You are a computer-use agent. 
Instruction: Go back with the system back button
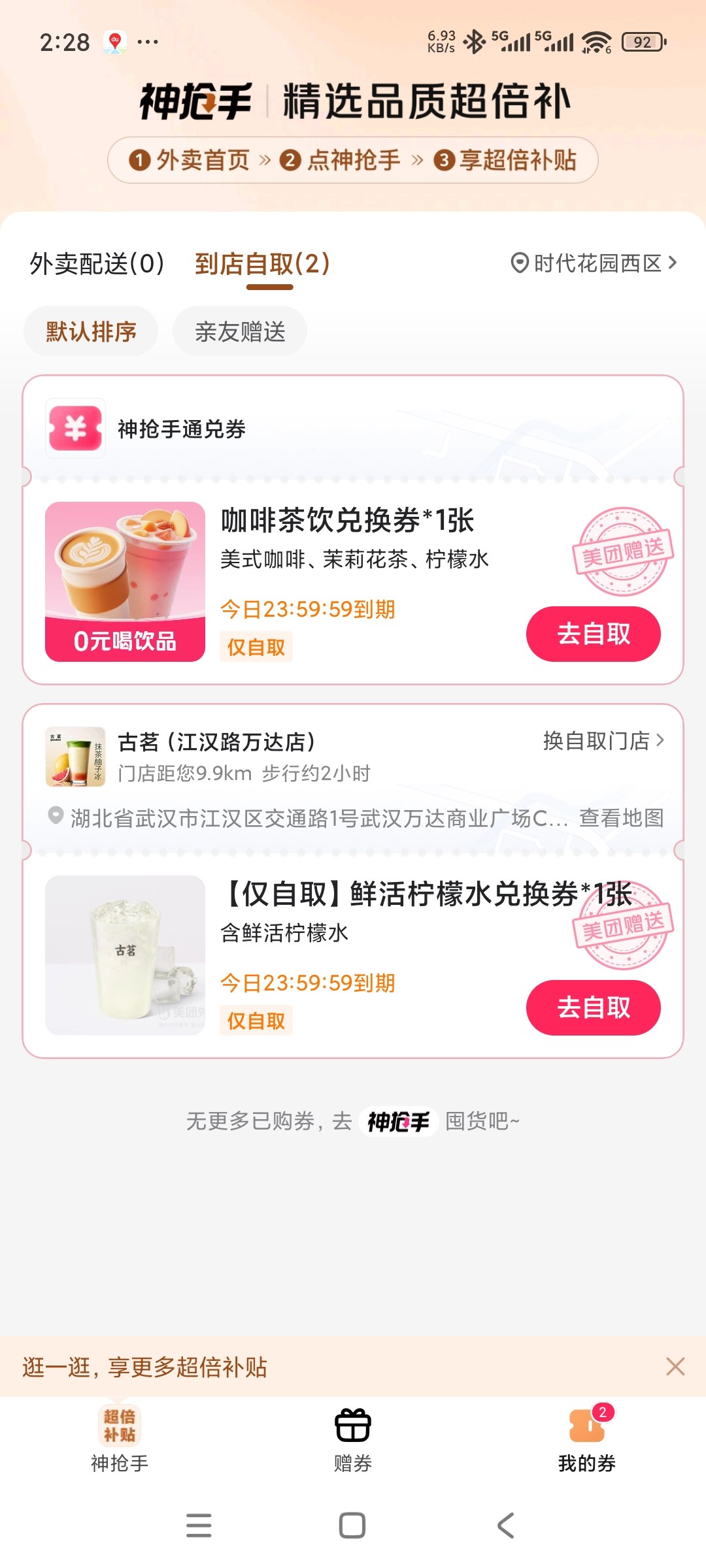pyautogui.click(x=505, y=1526)
